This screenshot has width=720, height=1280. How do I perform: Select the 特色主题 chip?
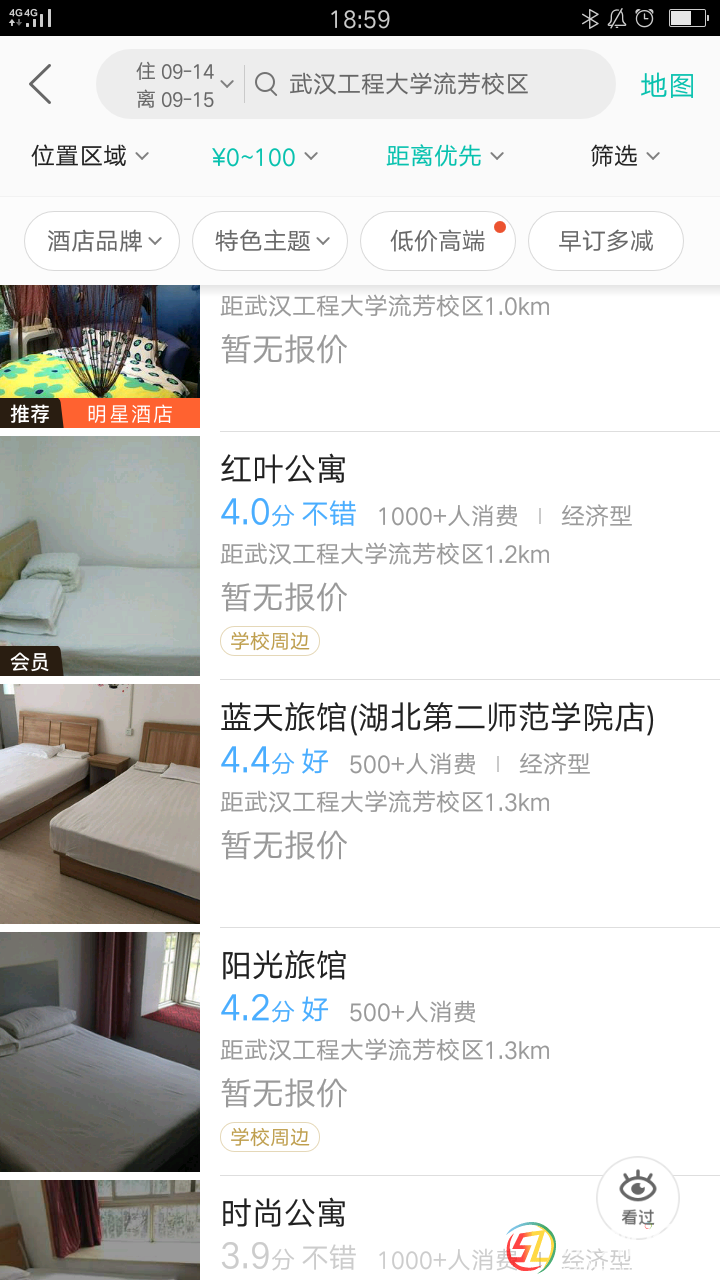coord(270,241)
